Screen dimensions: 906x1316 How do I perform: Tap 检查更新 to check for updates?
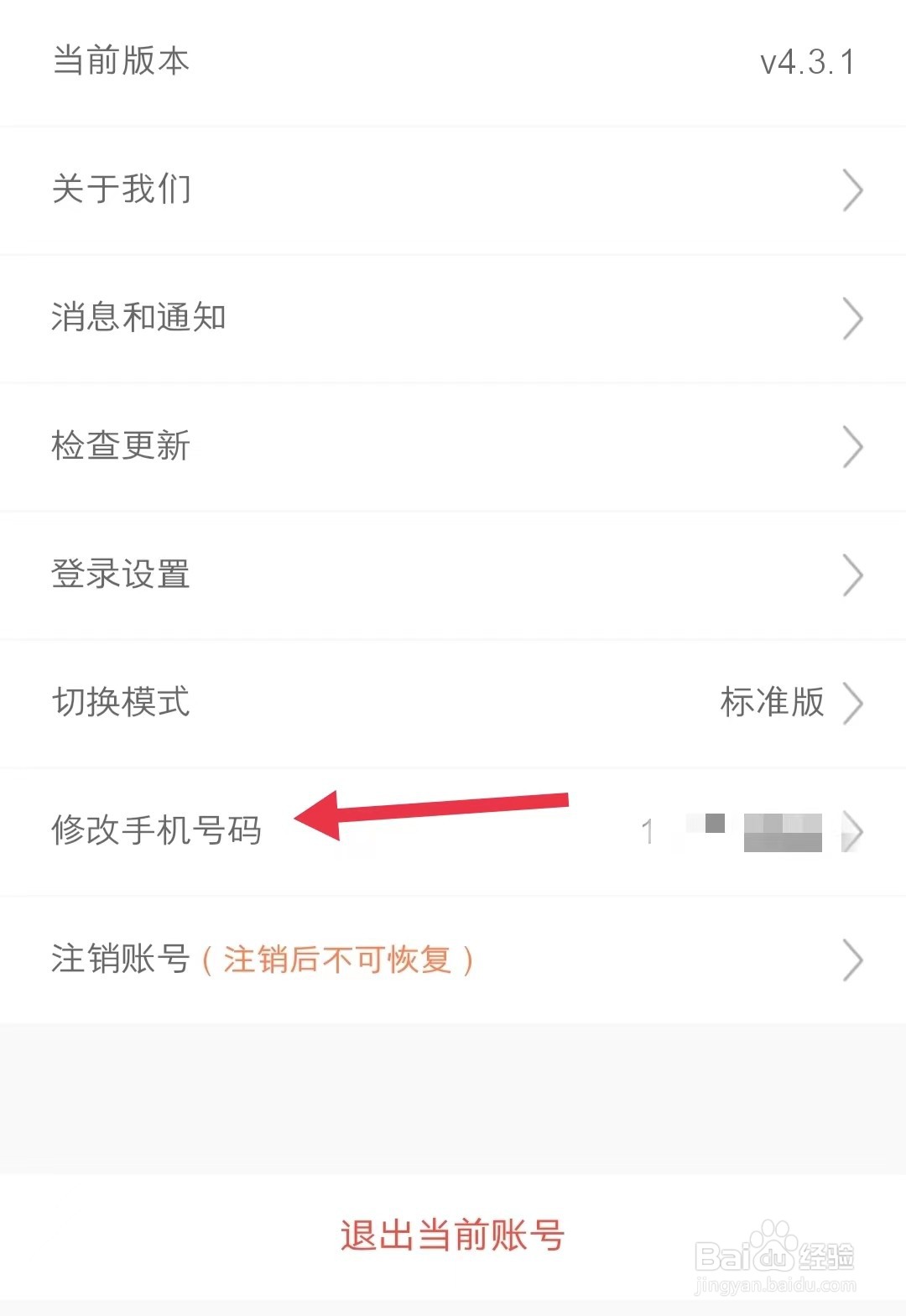click(x=122, y=446)
